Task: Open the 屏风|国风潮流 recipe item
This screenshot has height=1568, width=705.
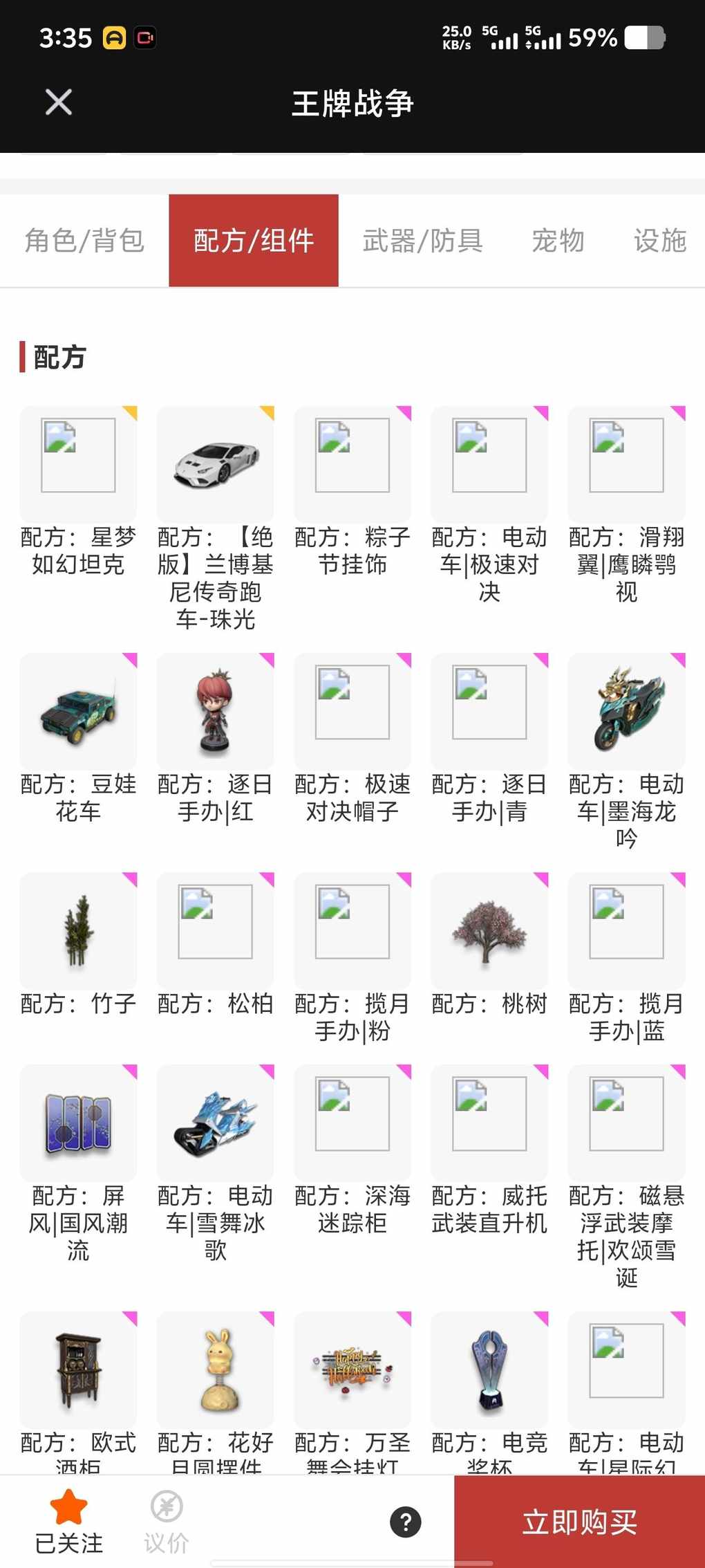Action: tap(78, 1123)
